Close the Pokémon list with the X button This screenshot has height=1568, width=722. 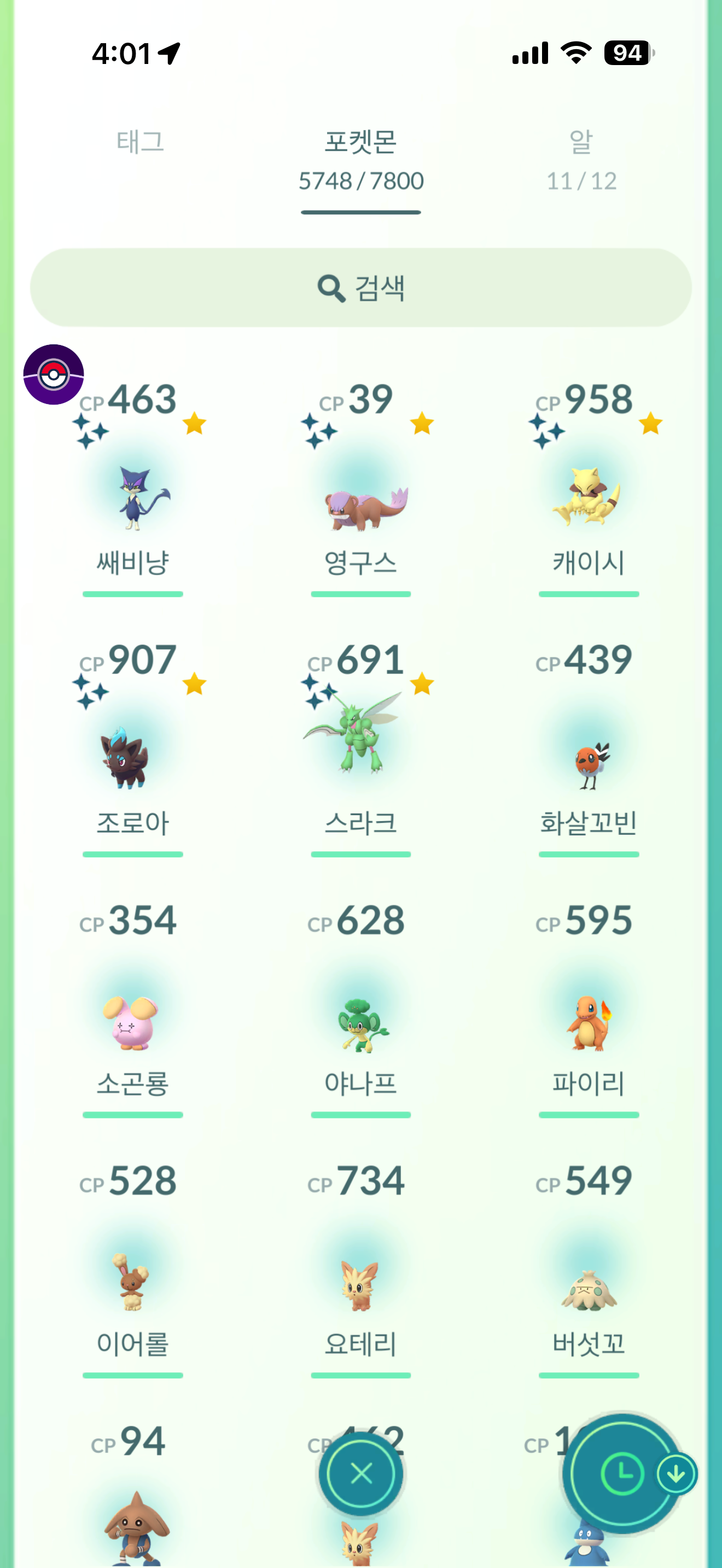click(361, 1473)
